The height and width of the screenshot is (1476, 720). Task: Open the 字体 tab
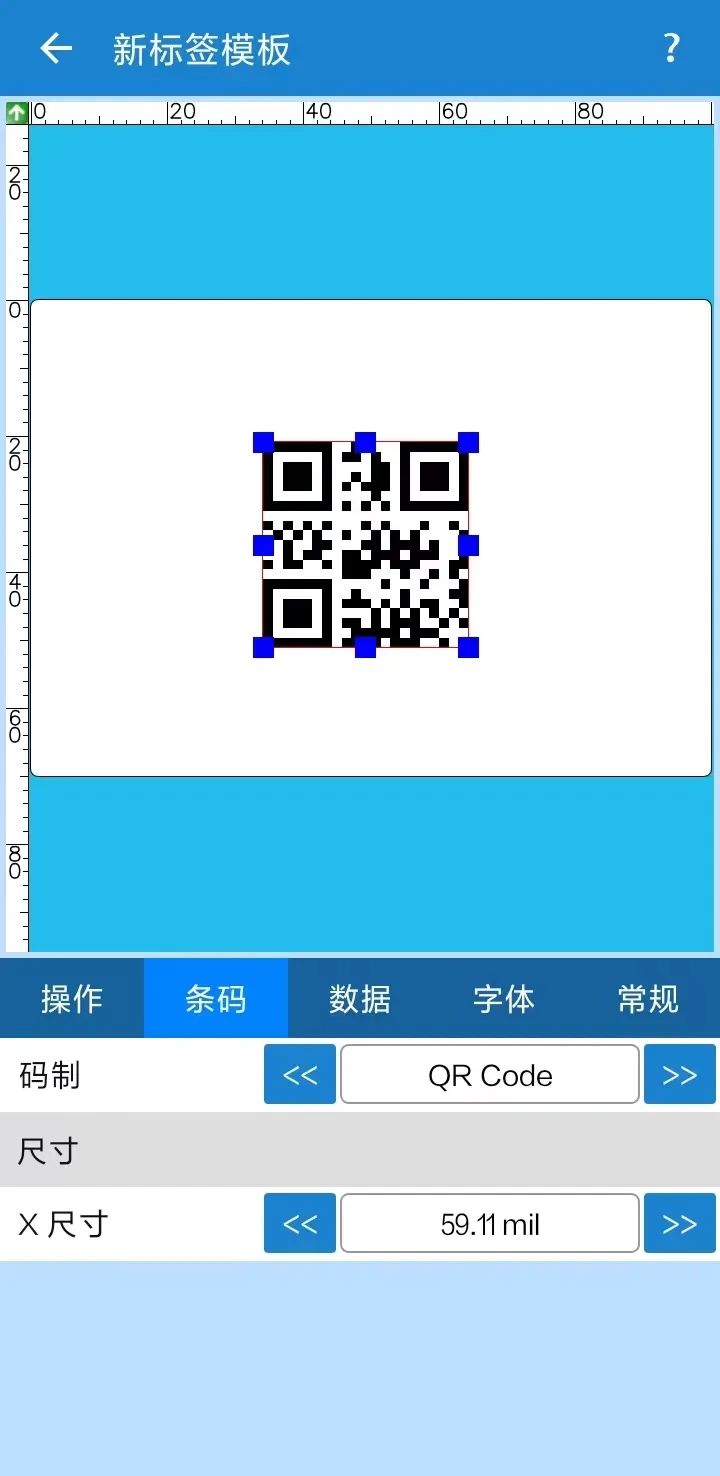[504, 998]
